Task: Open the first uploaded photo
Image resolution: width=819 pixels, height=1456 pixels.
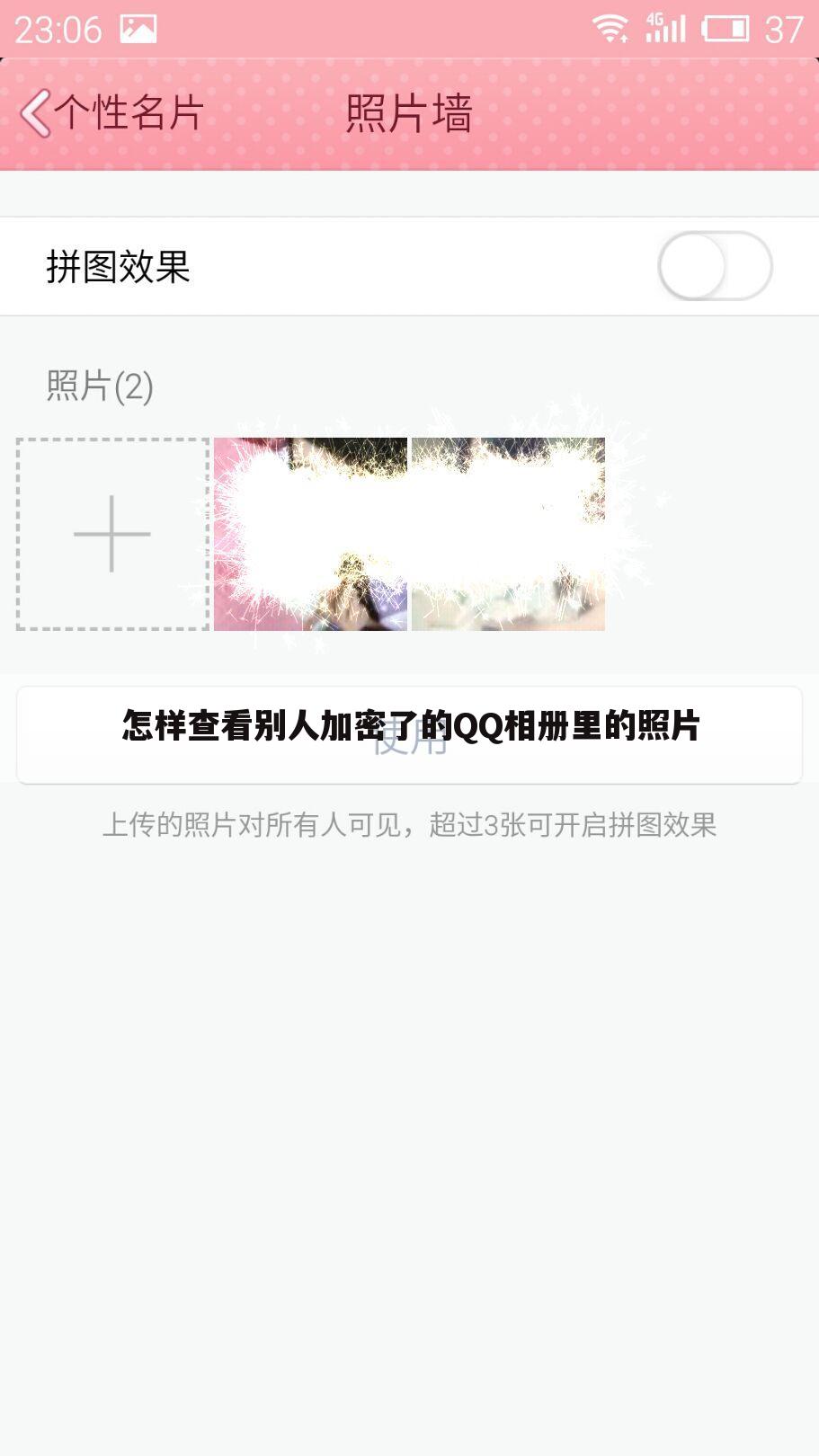Action: click(310, 534)
